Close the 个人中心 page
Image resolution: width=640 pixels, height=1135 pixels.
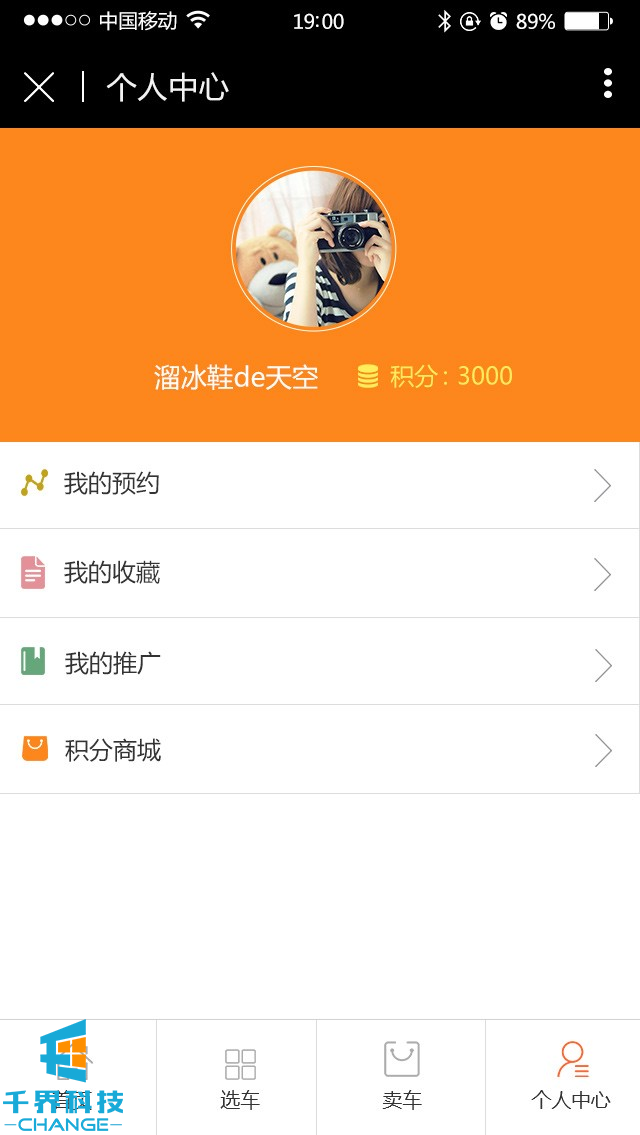pos(39,88)
